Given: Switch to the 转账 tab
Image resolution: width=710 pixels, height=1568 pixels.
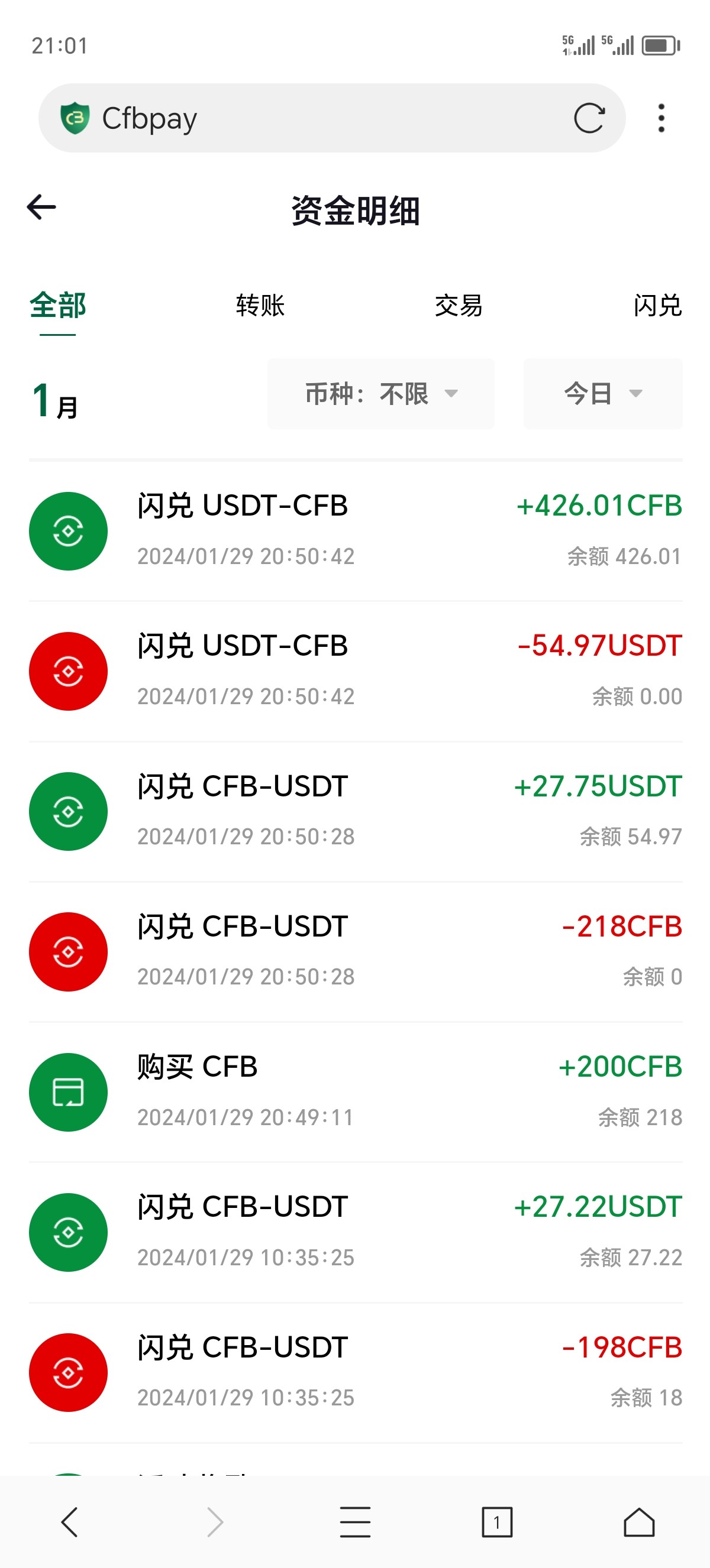Looking at the screenshot, I should [x=260, y=306].
